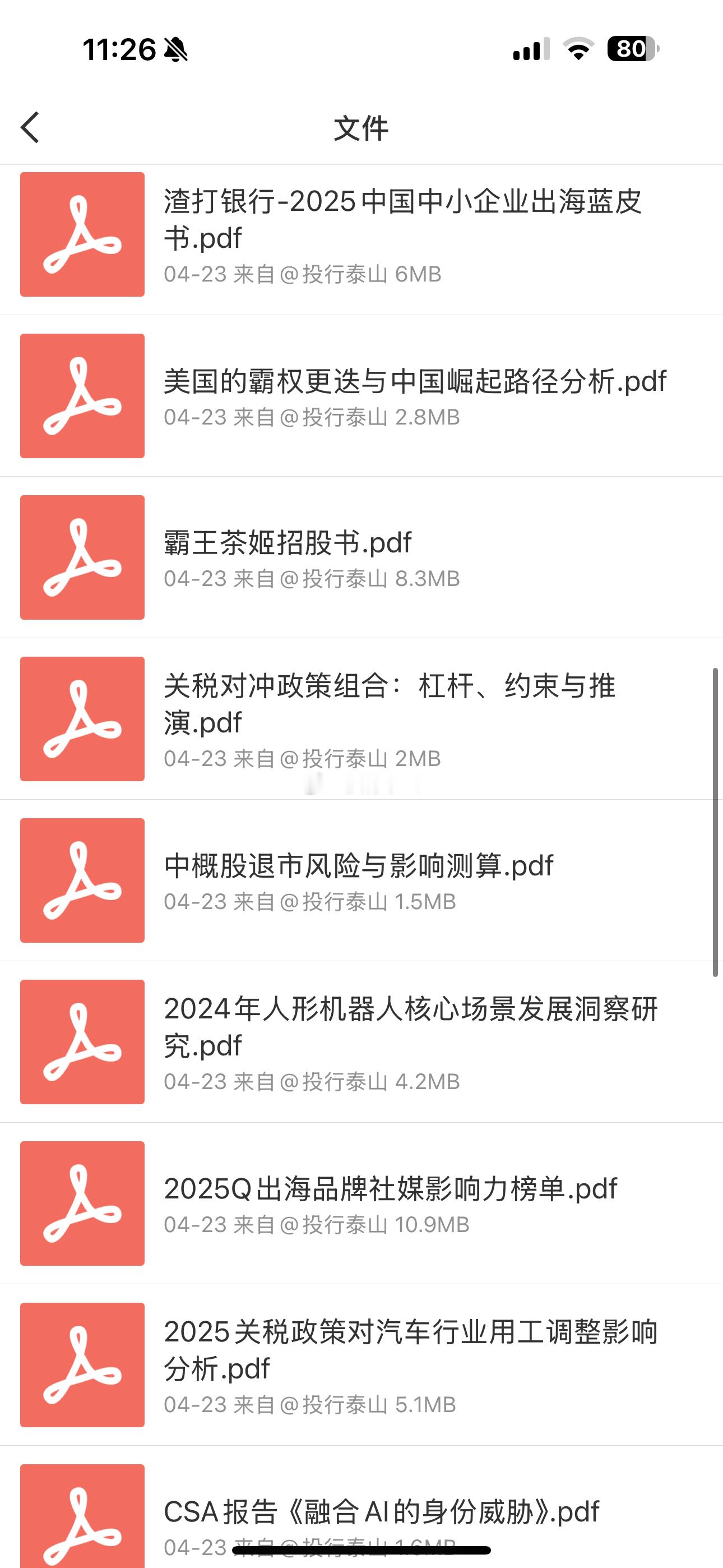This screenshot has width=723, height=1568.
Task: Open 2025关税政策对汽车行业用工调整影响分析.pdf
Action: tap(410, 1350)
